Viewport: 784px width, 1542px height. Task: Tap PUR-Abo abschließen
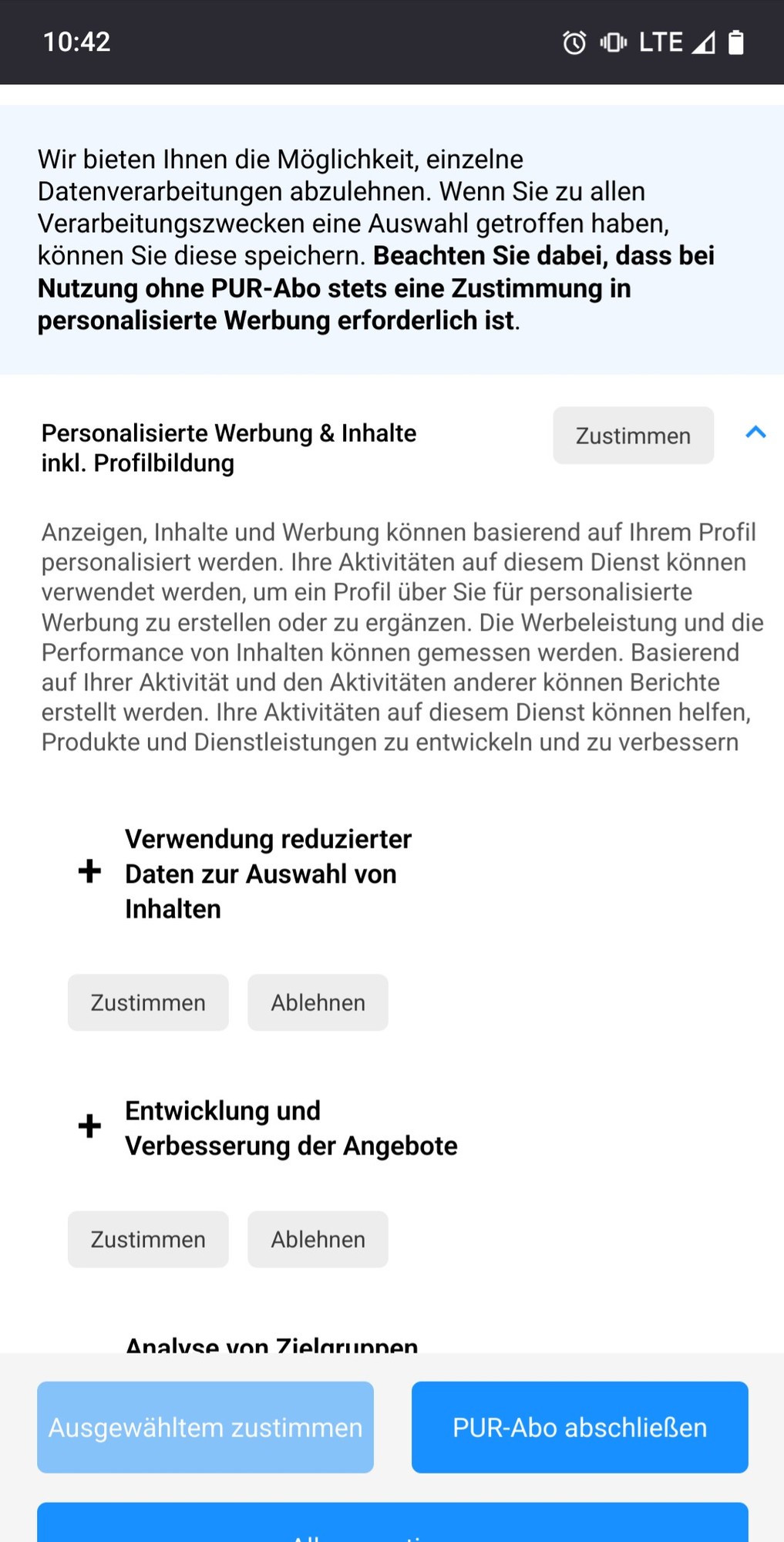(580, 1427)
